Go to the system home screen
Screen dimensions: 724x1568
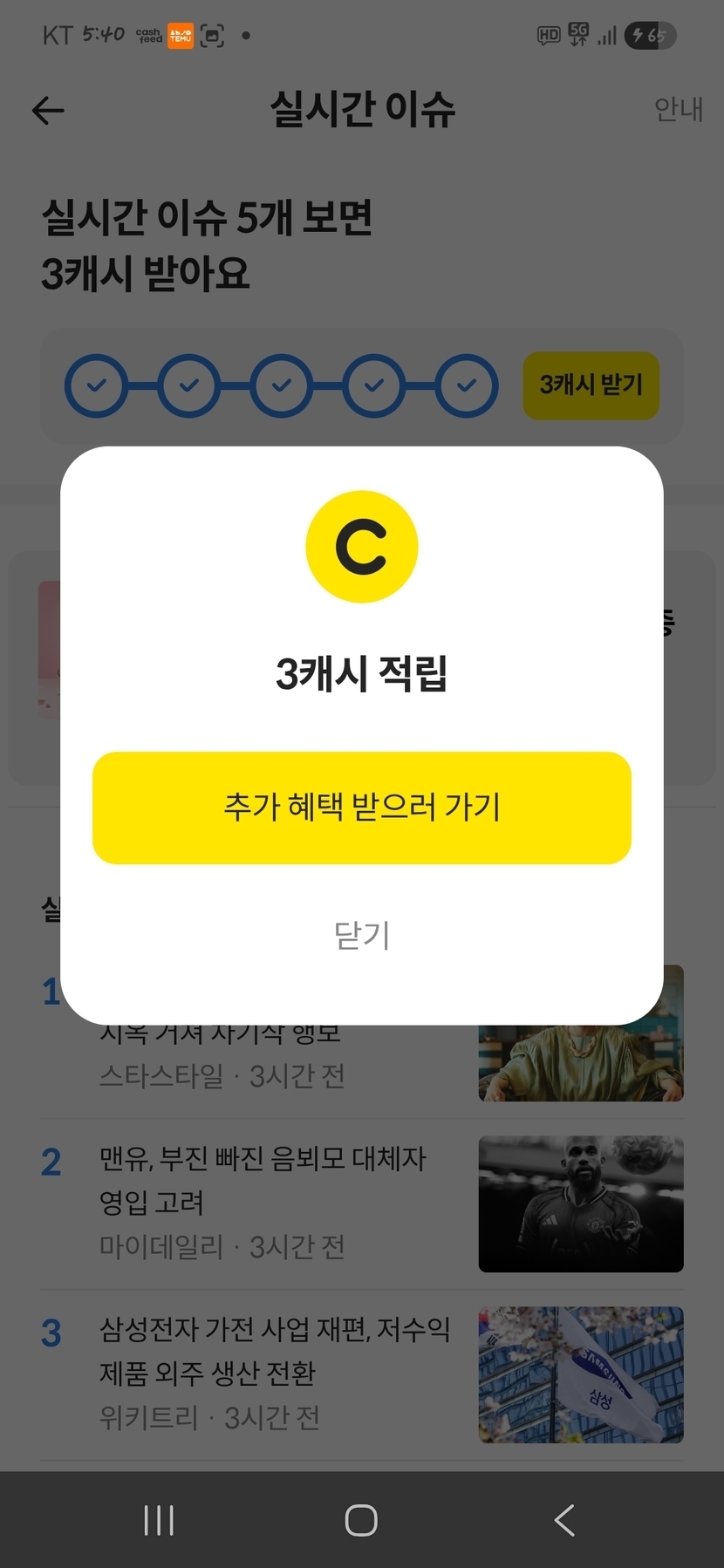(x=361, y=1520)
